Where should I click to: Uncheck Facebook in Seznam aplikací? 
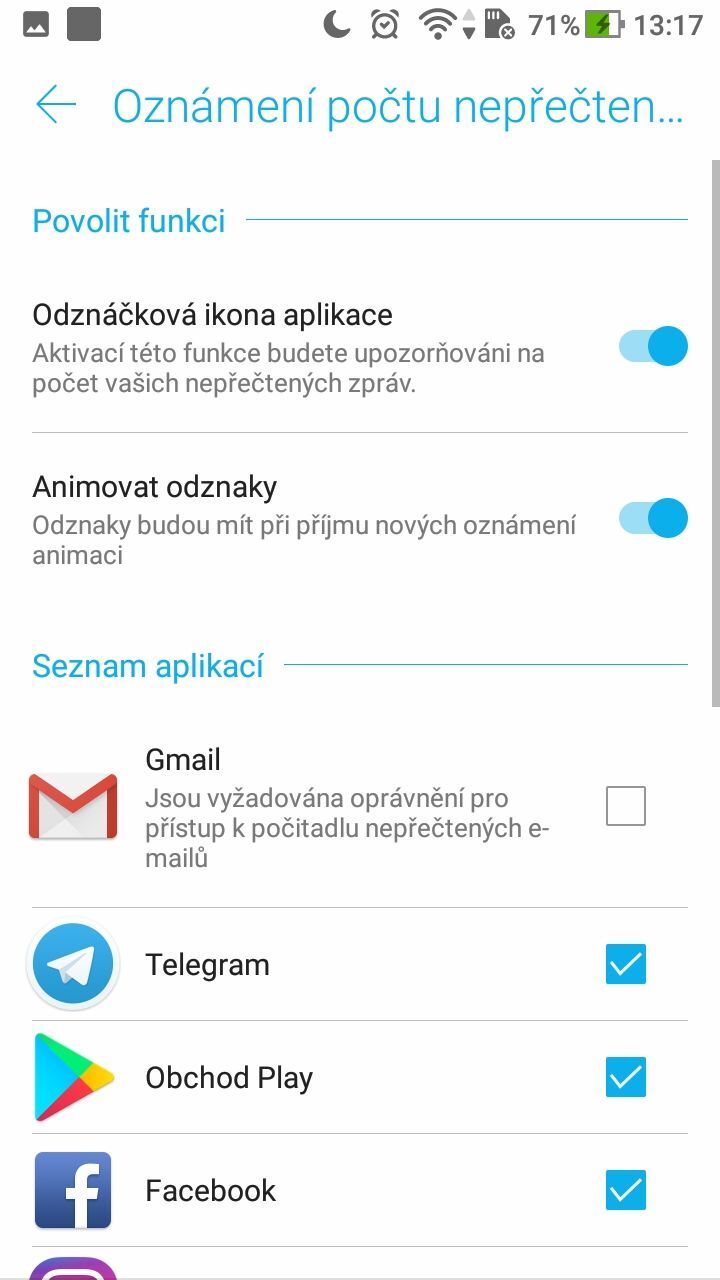coord(625,1190)
